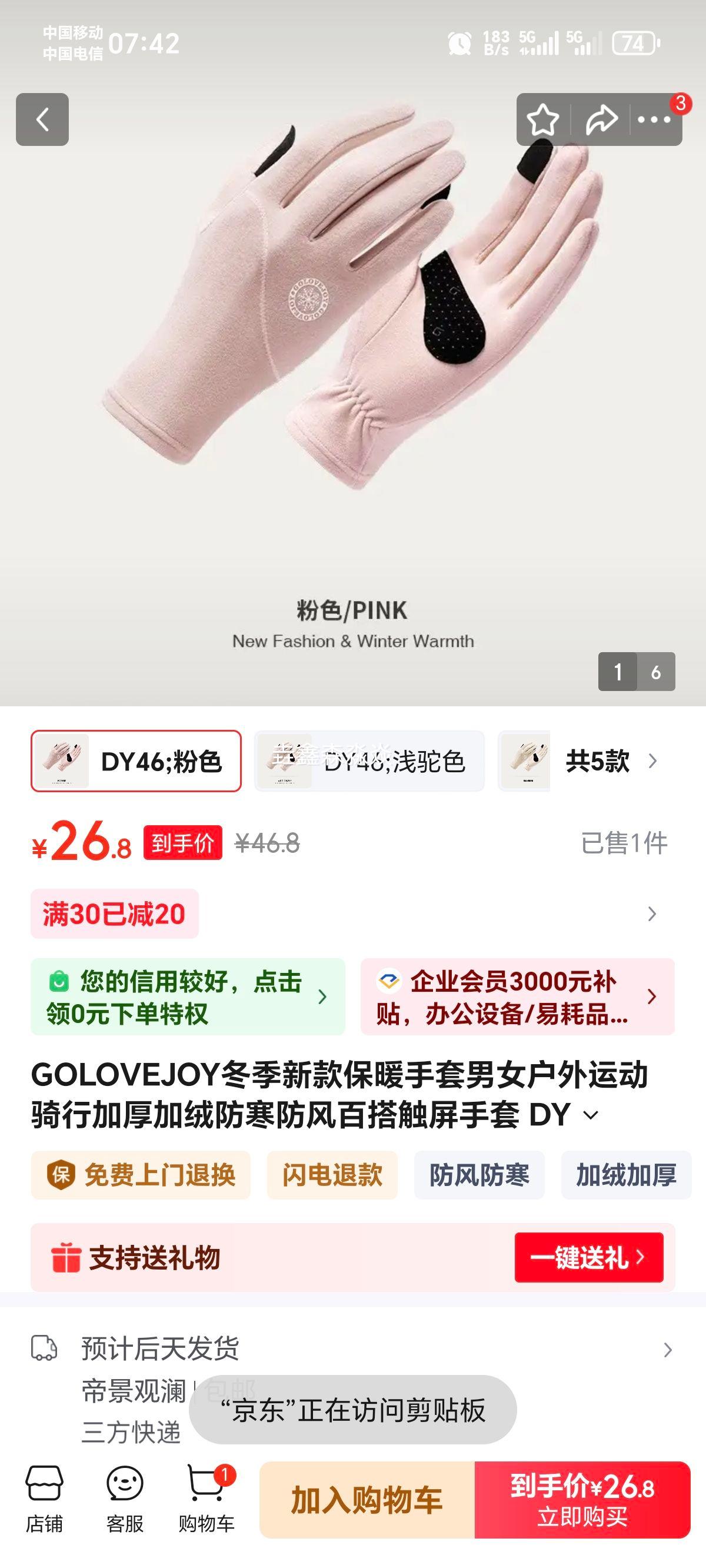Tap the 一键送礼 button
The height and width of the screenshot is (1568, 706).
coord(588,1257)
